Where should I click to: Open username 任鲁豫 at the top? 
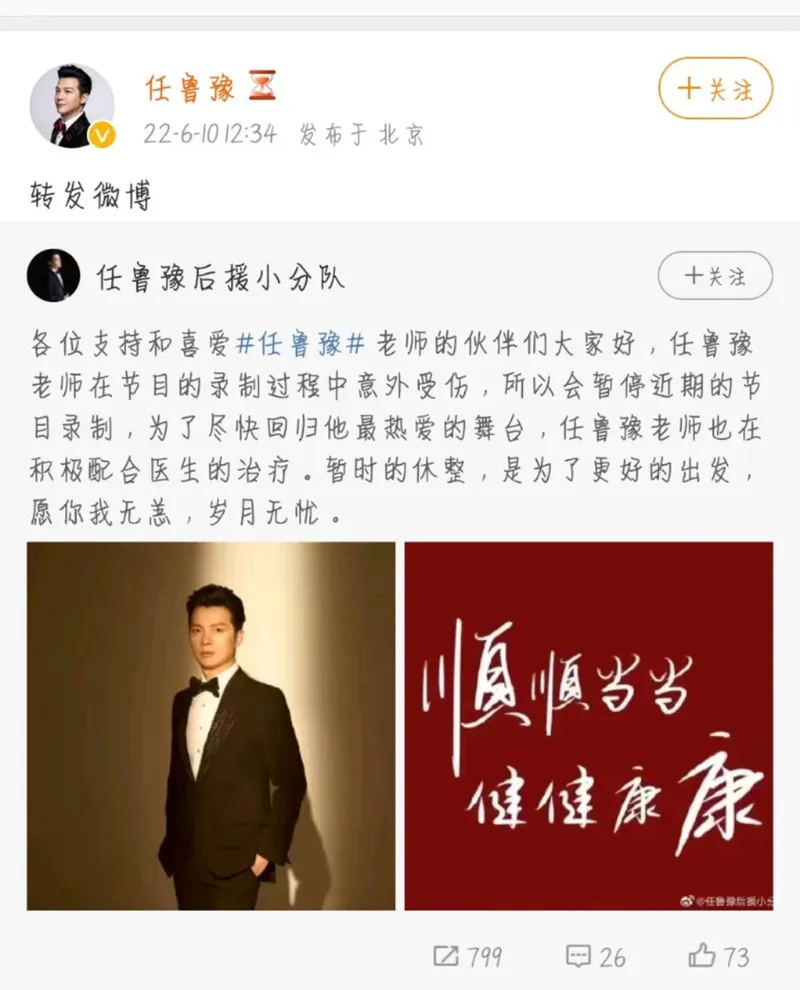(188, 88)
